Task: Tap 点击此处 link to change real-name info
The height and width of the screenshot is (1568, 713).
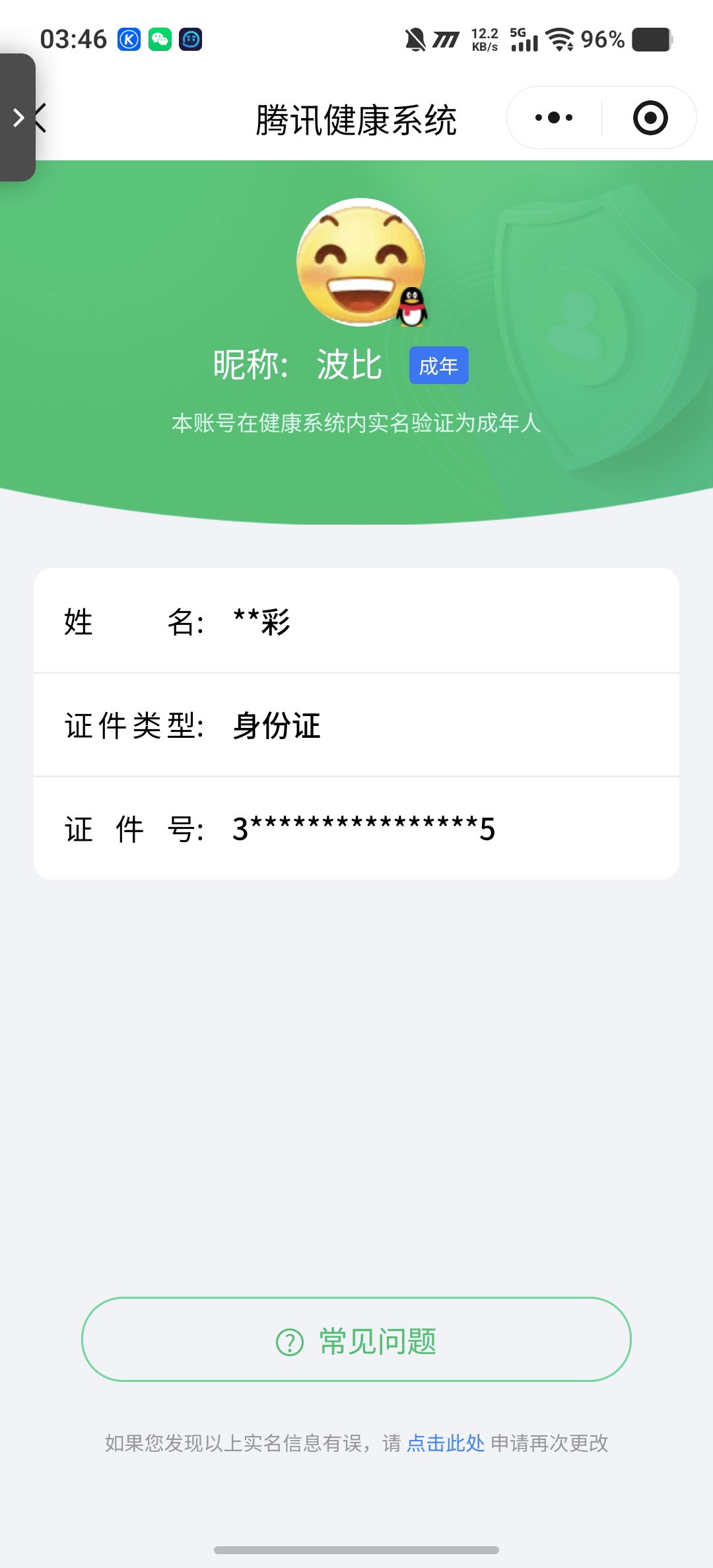Action: (x=446, y=1443)
